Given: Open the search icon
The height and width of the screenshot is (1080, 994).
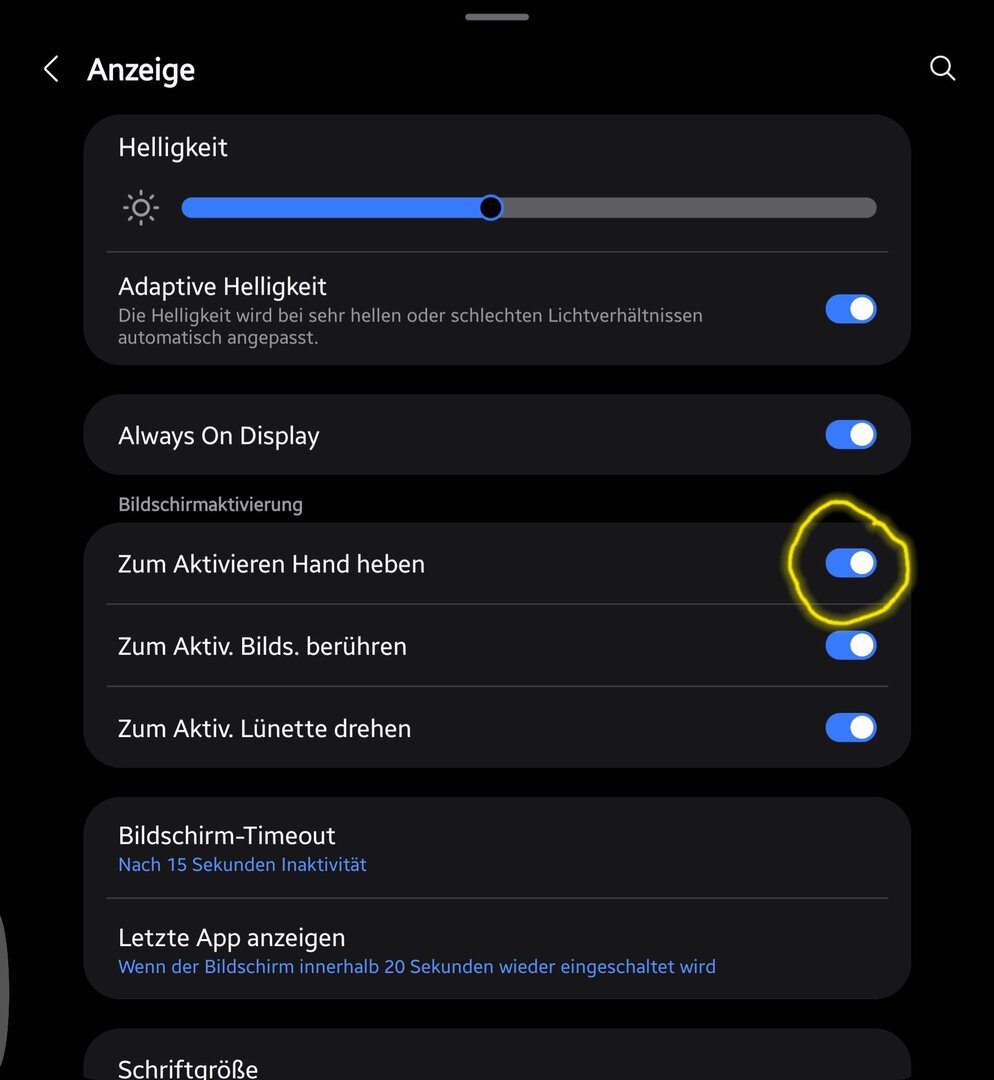Looking at the screenshot, I should (x=942, y=68).
